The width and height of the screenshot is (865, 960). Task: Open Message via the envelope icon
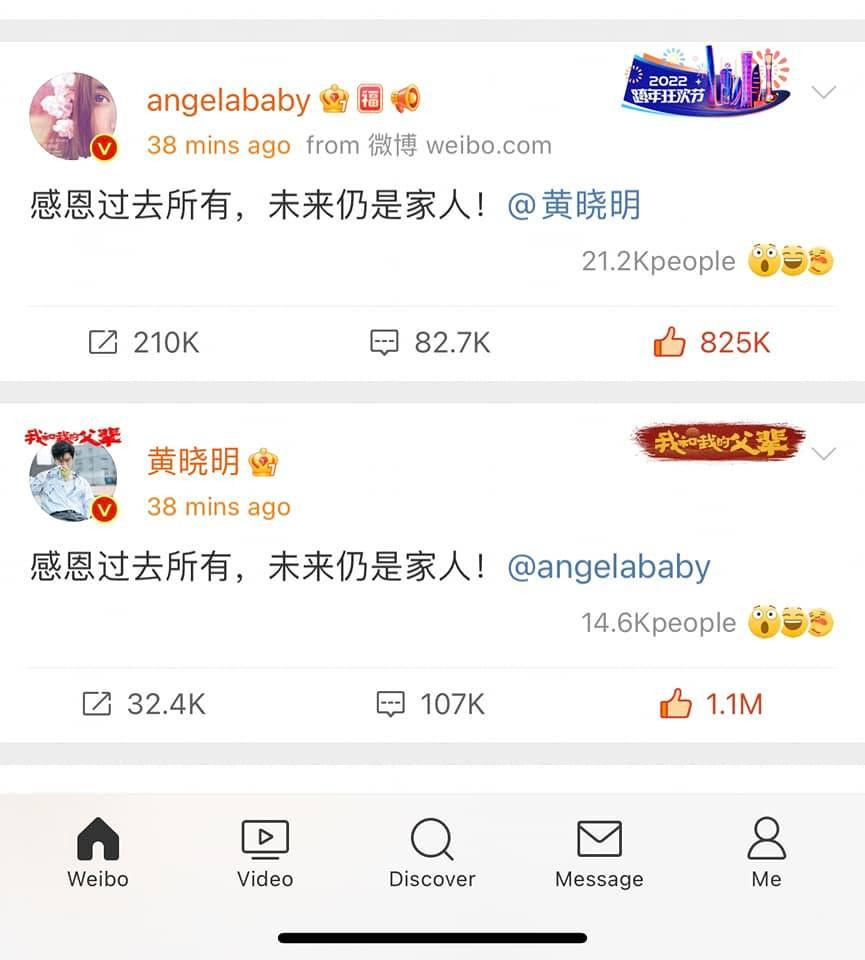[598, 842]
